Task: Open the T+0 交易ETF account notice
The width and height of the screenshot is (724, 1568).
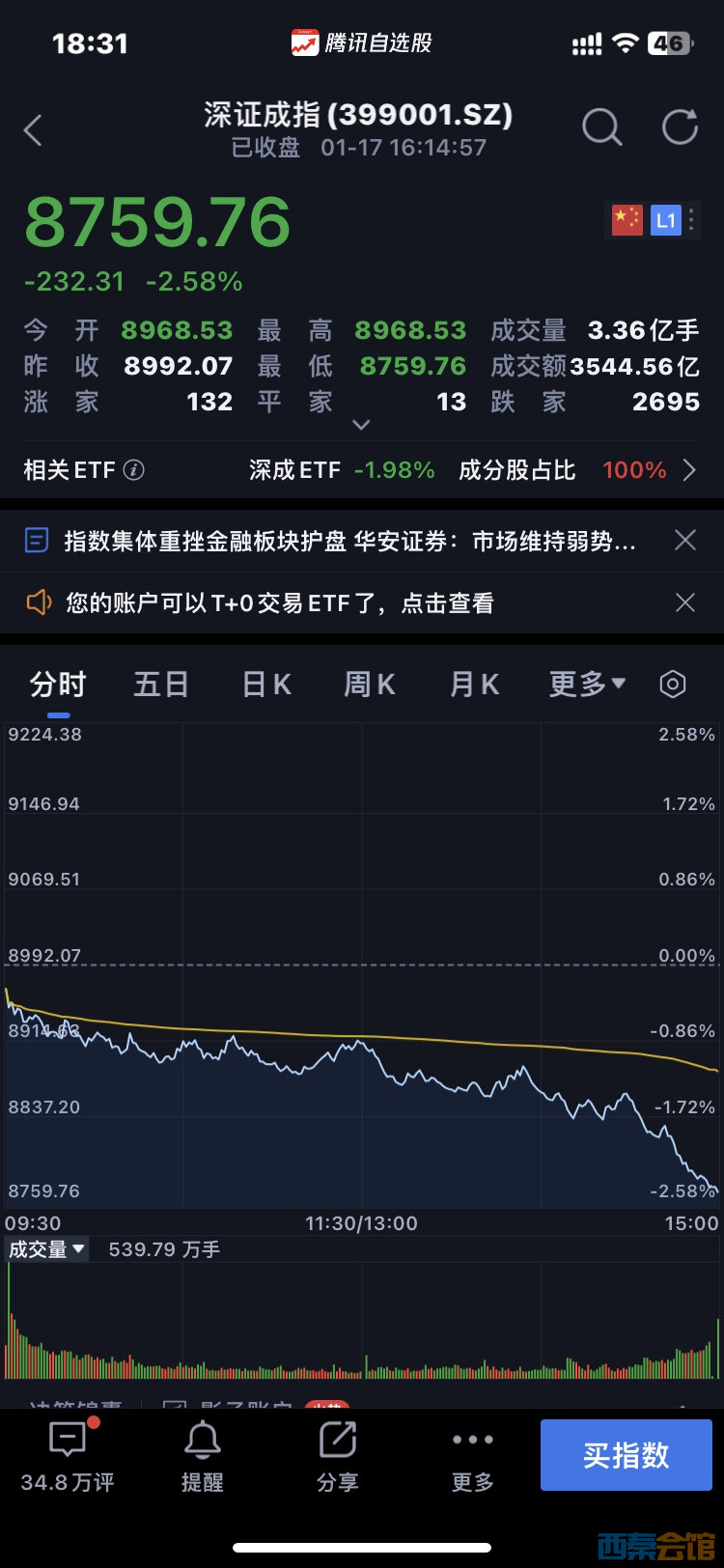Action: pyautogui.click(x=280, y=603)
